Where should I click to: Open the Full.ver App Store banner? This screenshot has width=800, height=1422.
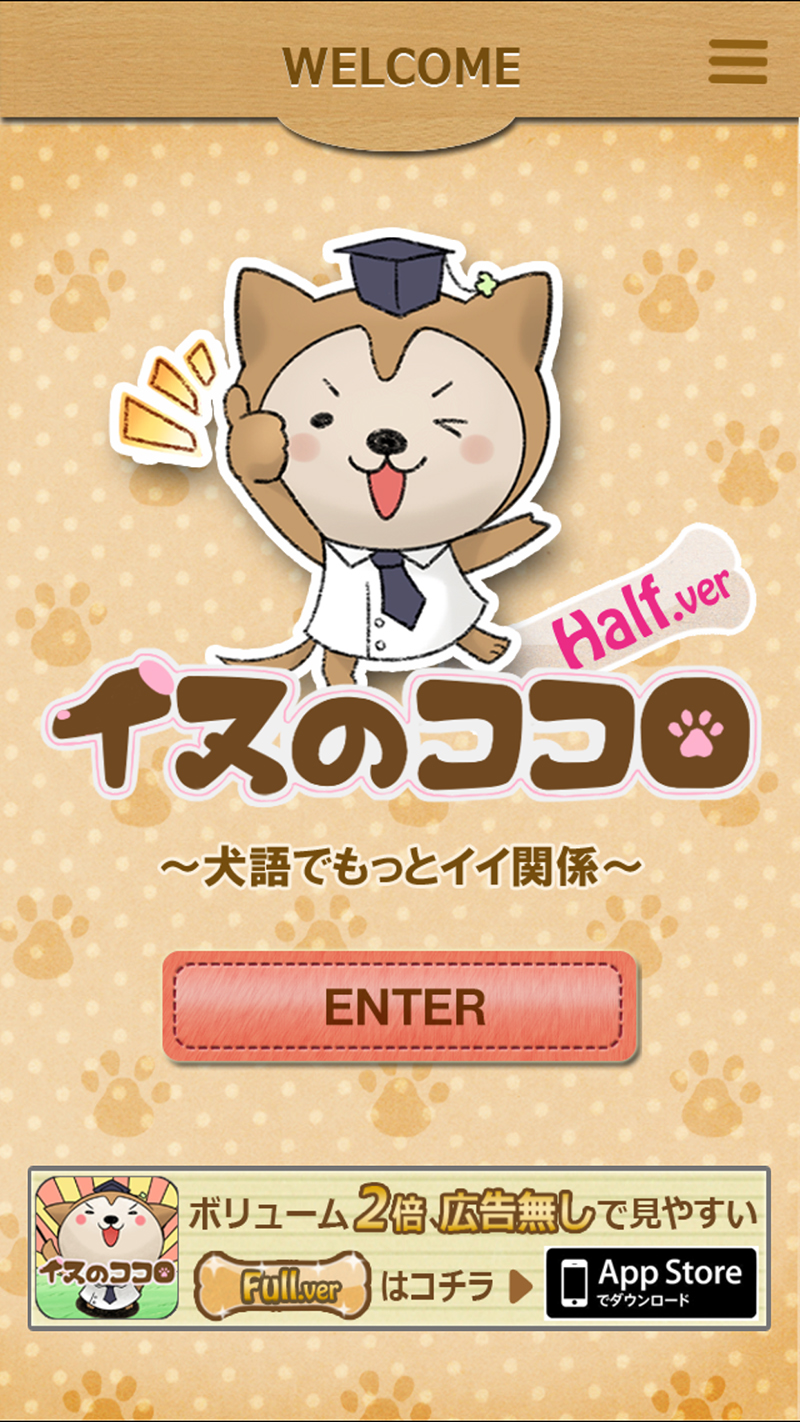pyautogui.click(x=399, y=1247)
